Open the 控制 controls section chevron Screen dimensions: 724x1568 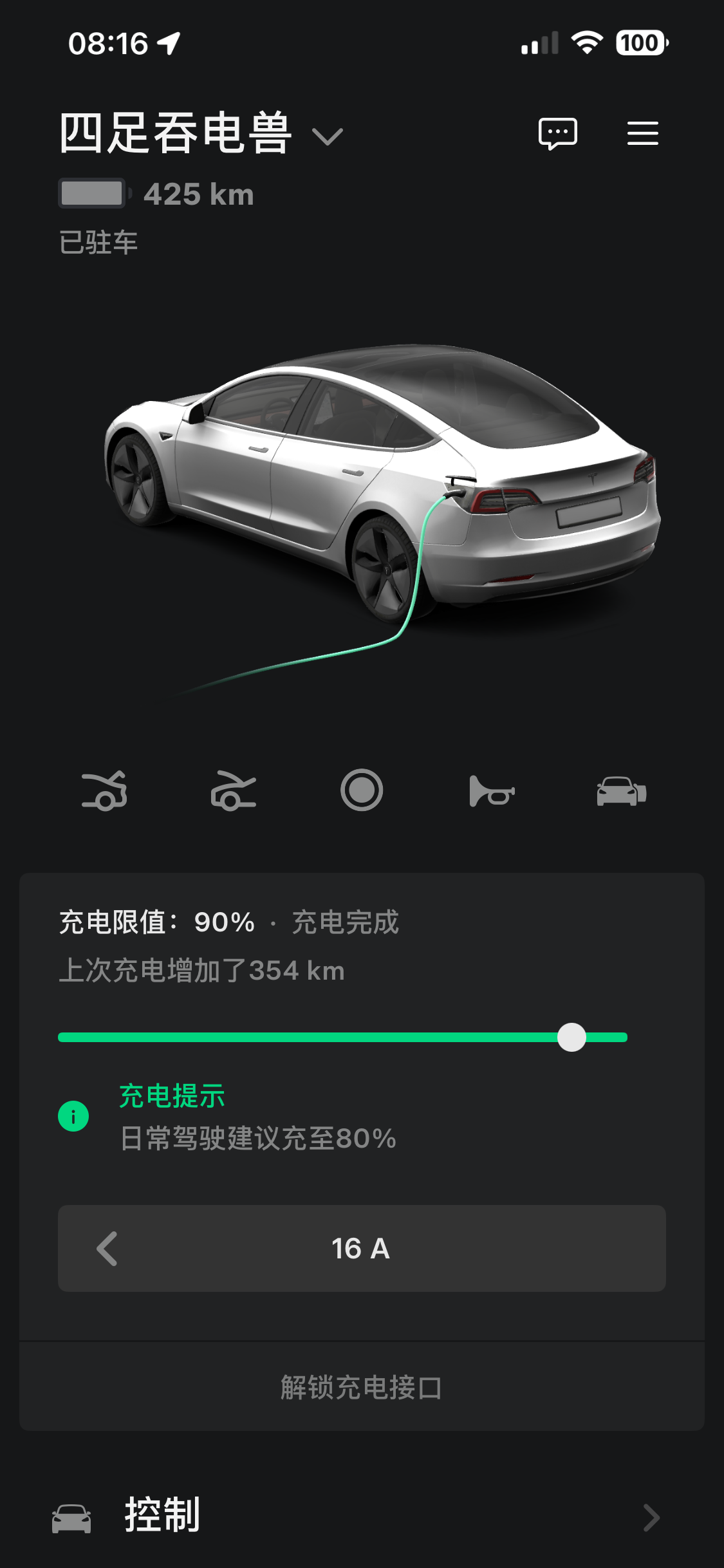pyautogui.click(x=652, y=1518)
